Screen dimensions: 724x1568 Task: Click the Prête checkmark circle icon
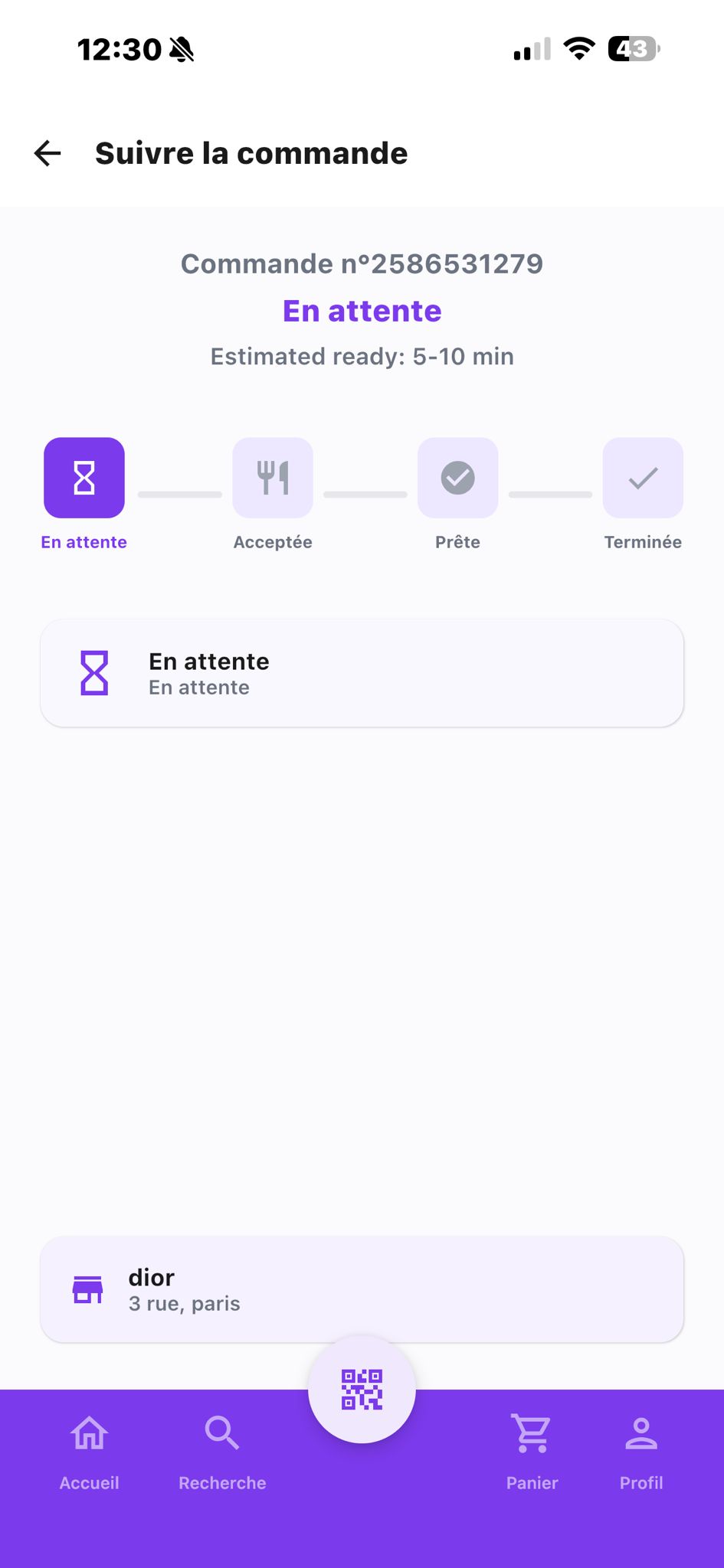[457, 477]
